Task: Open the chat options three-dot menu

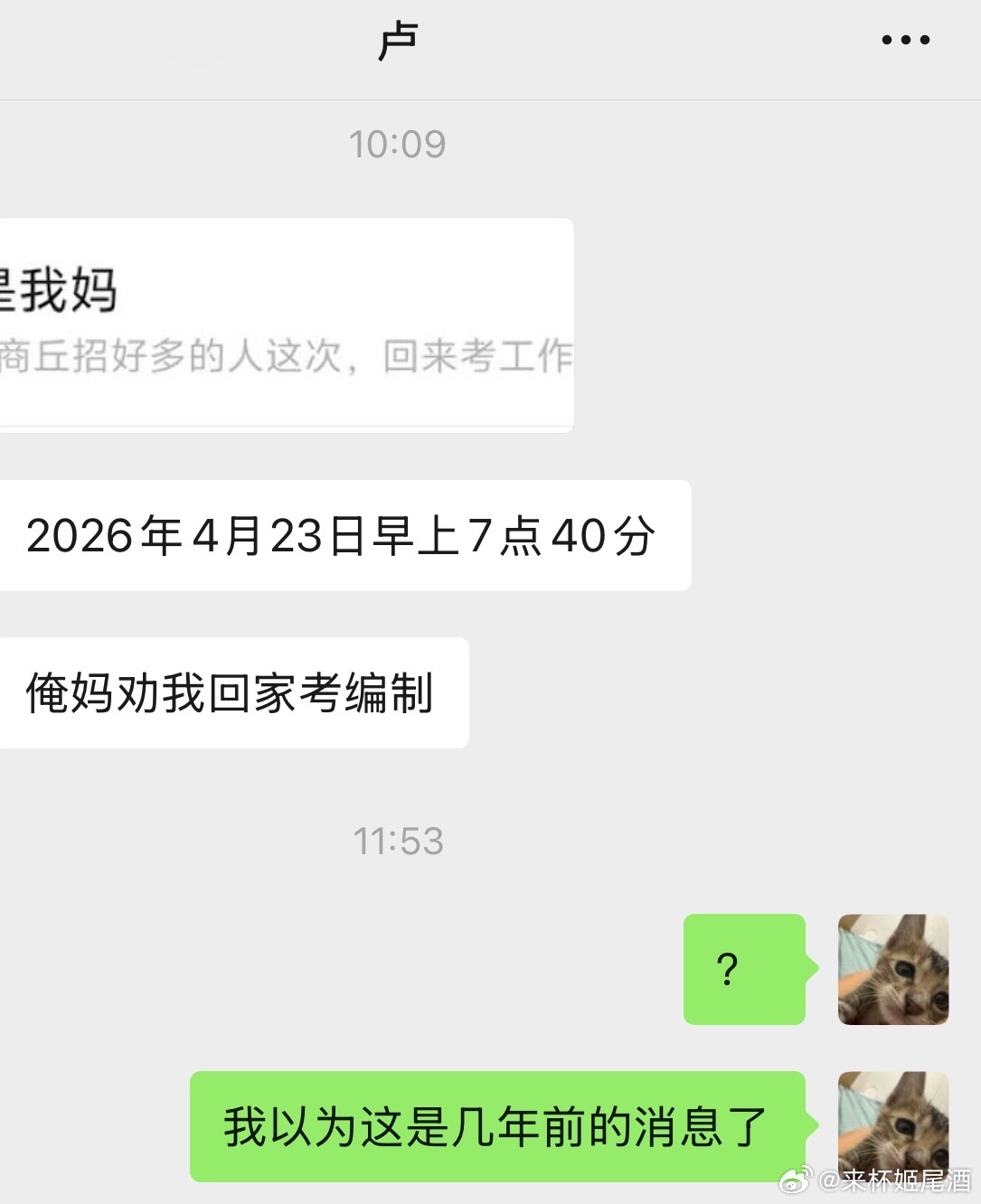Action: [x=905, y=40]
